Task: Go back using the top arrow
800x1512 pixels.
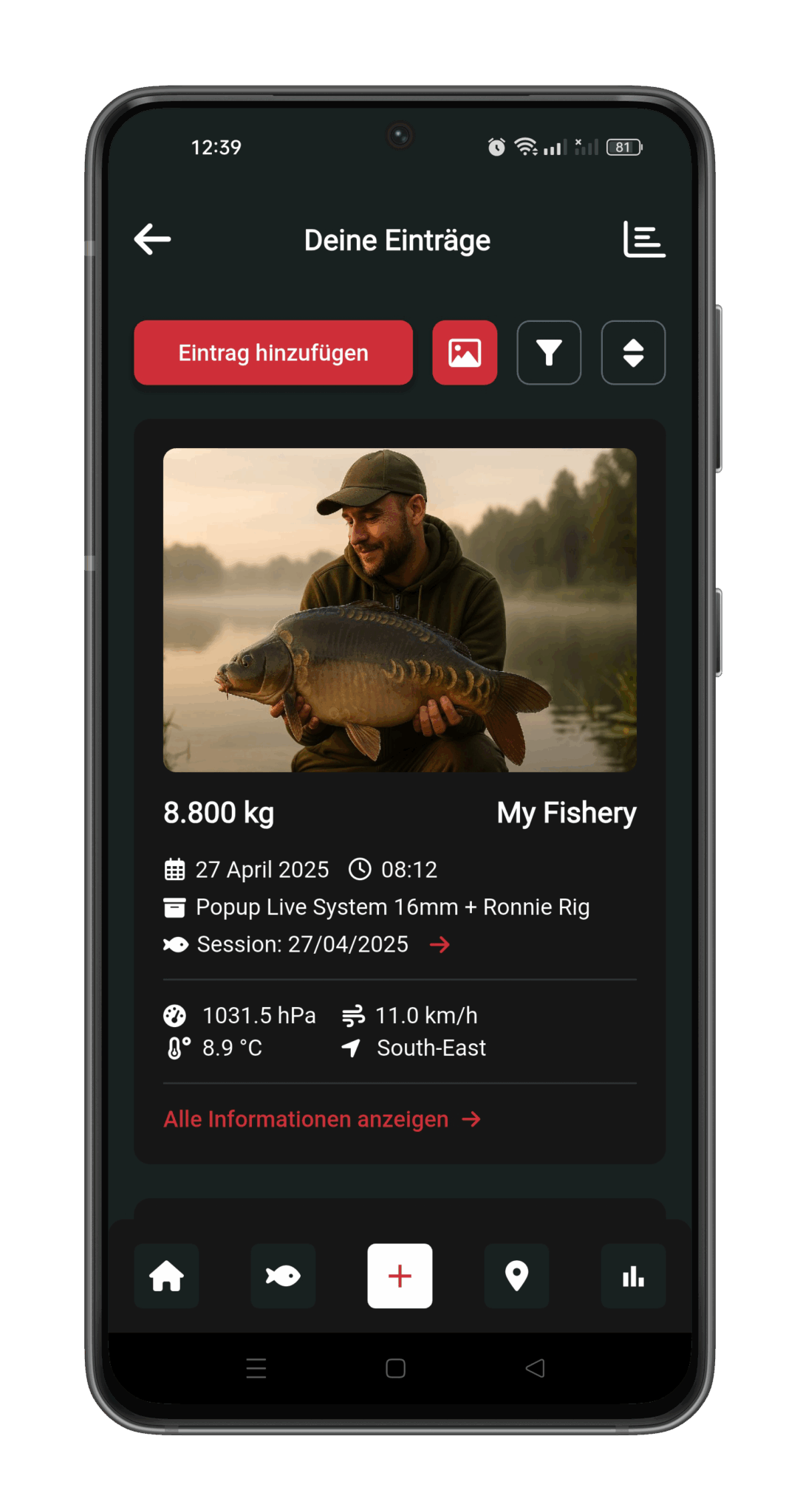Action: click(153, 239)
